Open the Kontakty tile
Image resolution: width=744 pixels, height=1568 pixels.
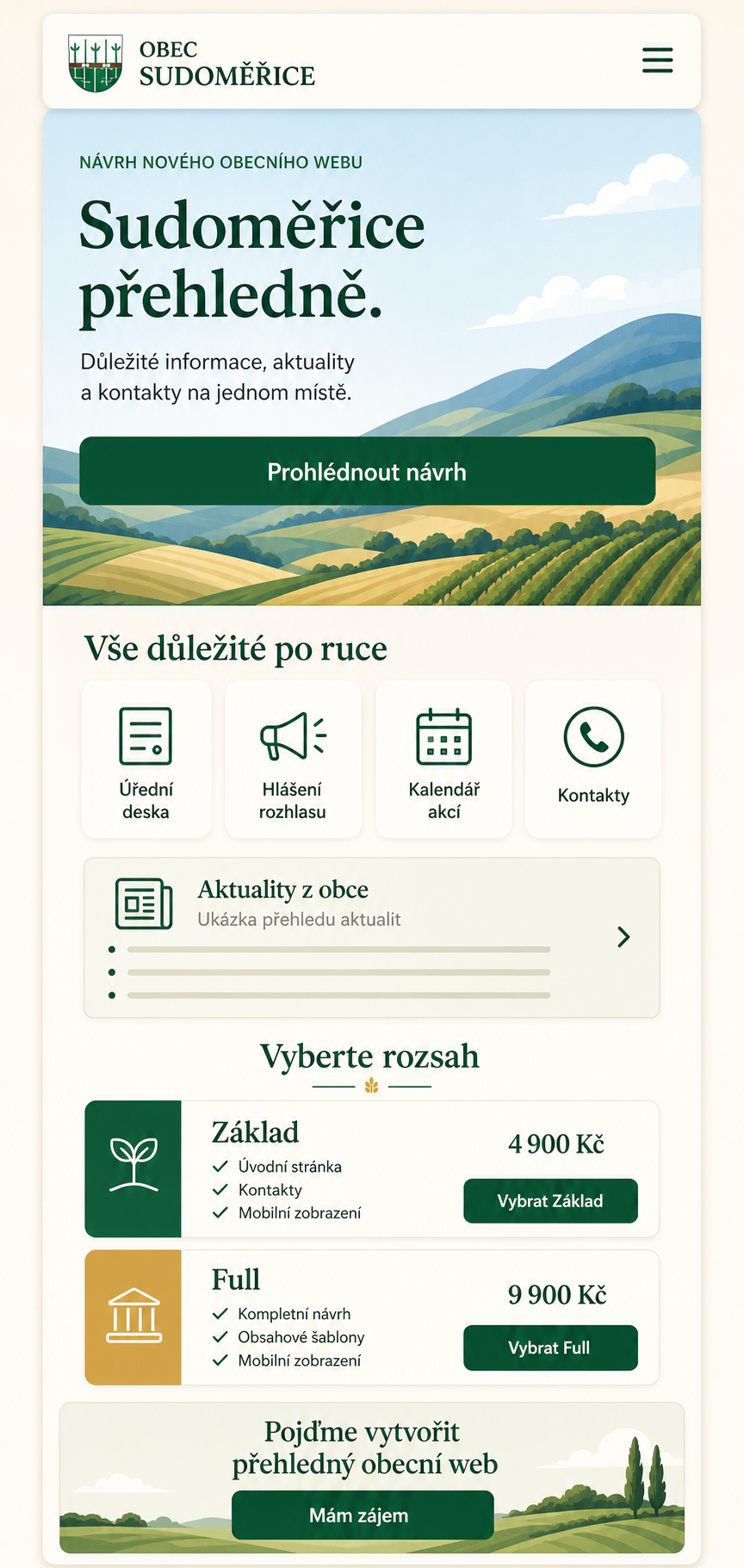pyautogui.click(x=593, y=759)
